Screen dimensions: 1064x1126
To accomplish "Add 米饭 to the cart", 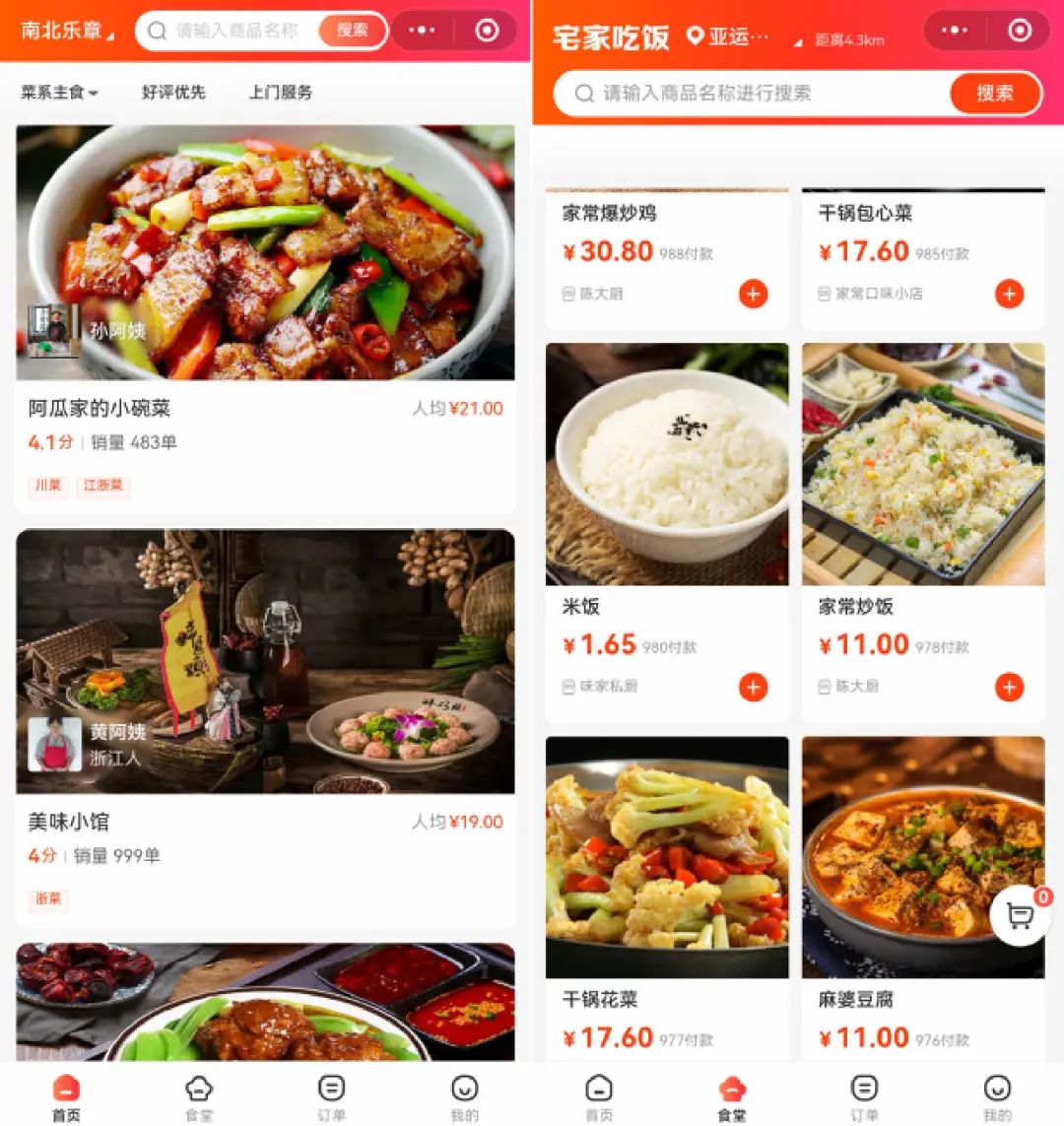I will 753,687.
